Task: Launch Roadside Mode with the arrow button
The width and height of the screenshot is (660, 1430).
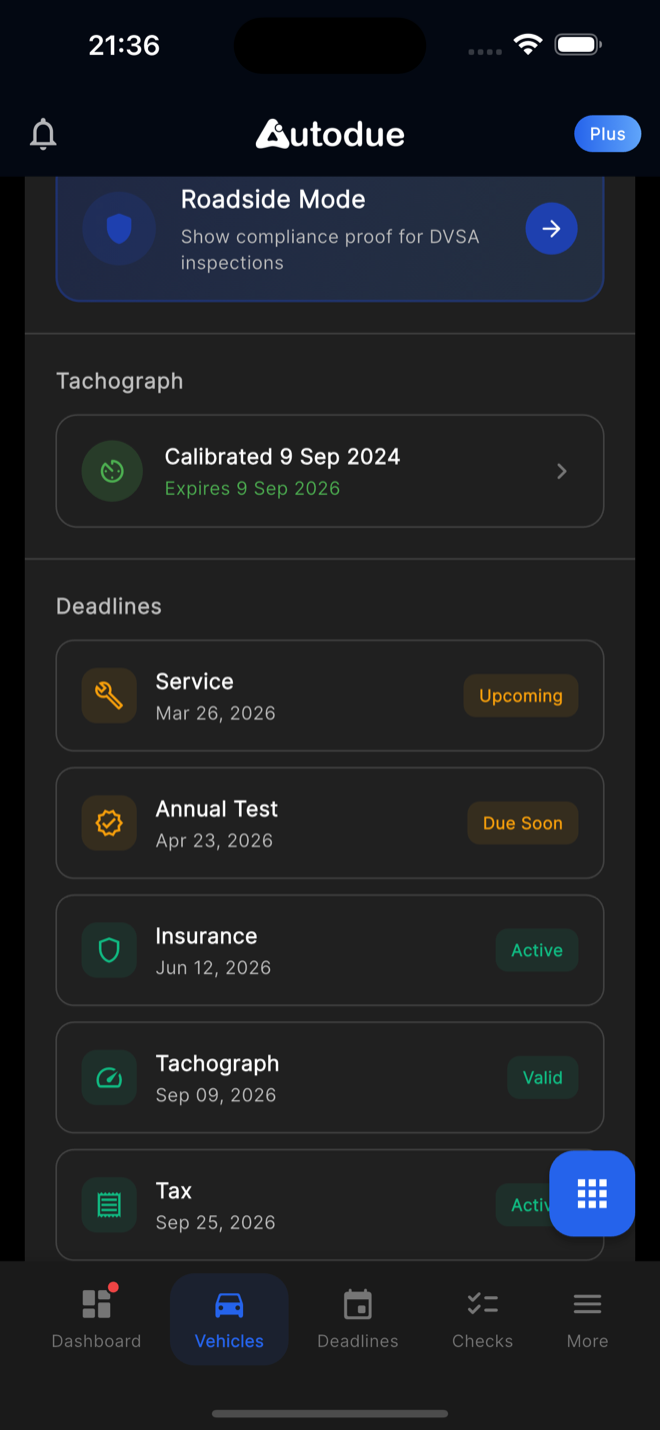Action: [551, 229]
